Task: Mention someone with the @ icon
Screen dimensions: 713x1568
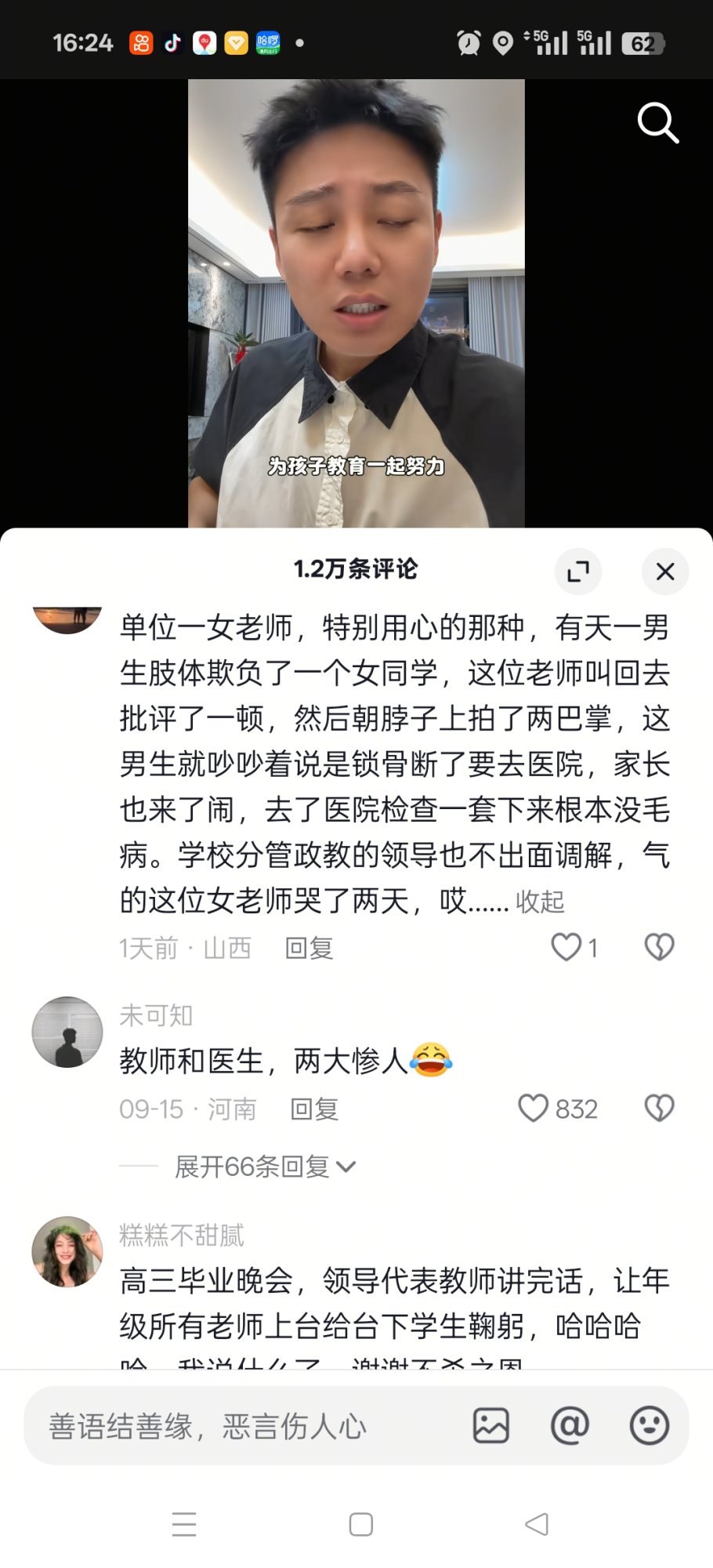Action: coord(570,1425)
